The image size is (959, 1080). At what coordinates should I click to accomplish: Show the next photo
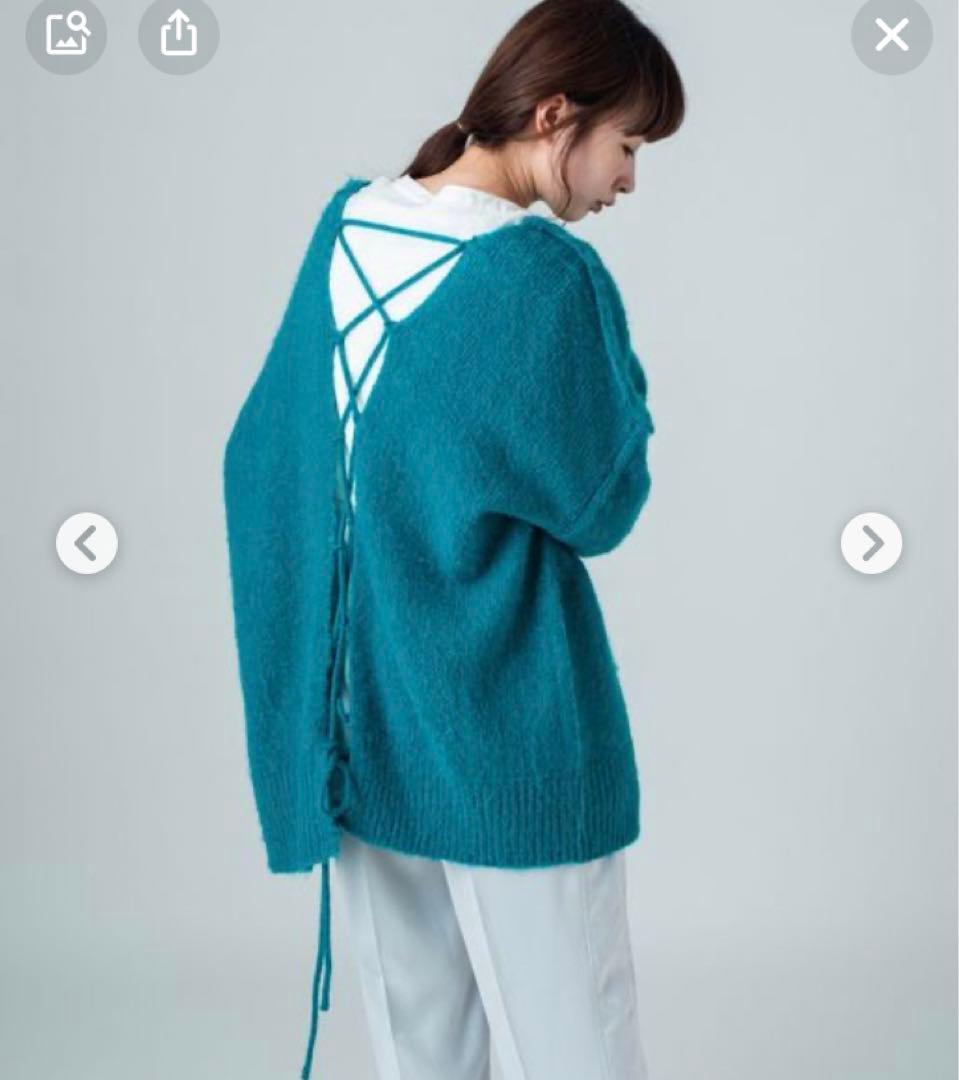tap(871, 543)
